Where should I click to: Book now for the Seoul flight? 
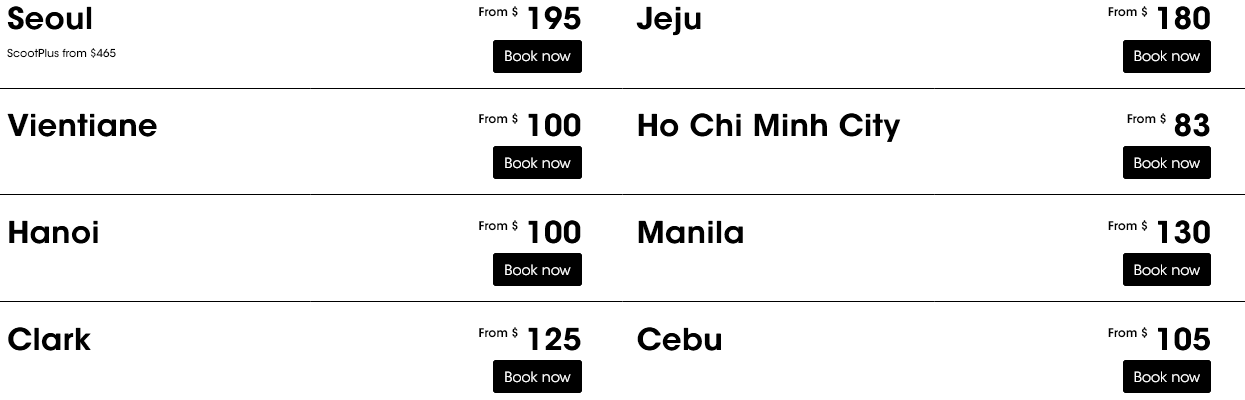tap(537, 57)
